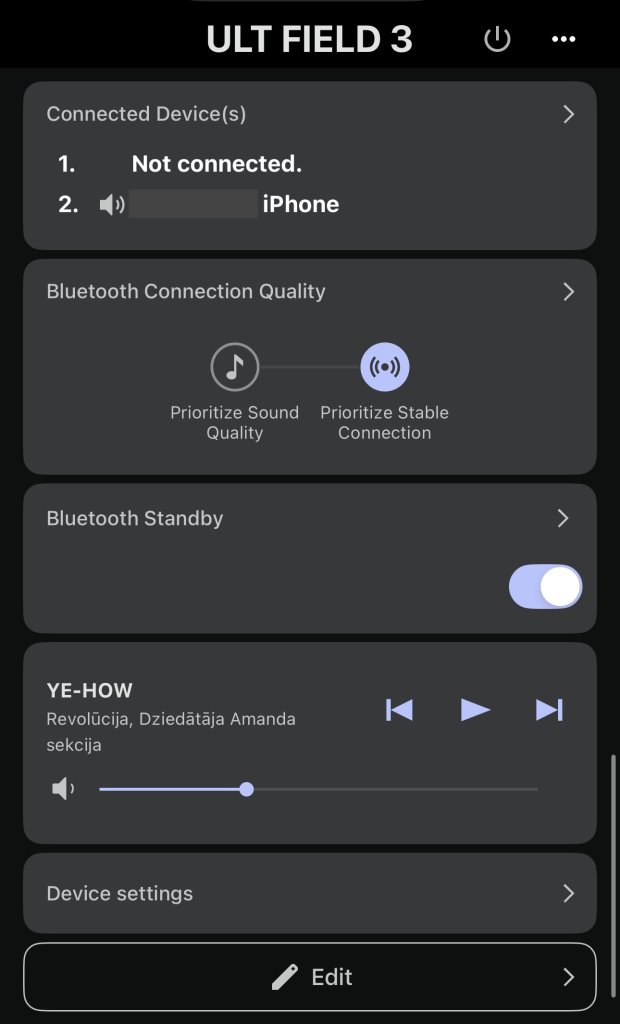Tap the Edit button
This screenshot has height=1024, width=620.
310,976
